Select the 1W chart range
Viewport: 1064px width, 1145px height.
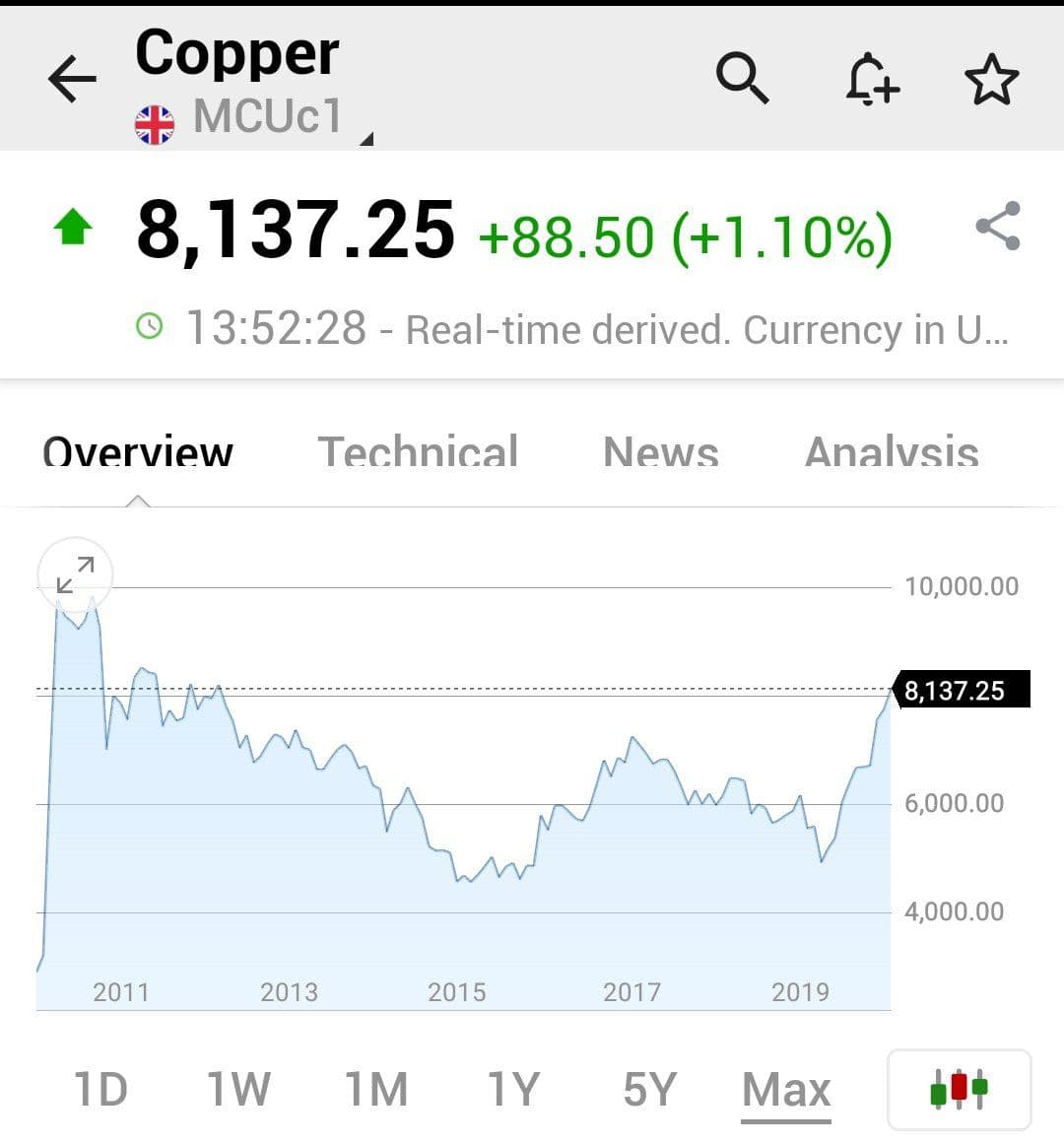238,1089
